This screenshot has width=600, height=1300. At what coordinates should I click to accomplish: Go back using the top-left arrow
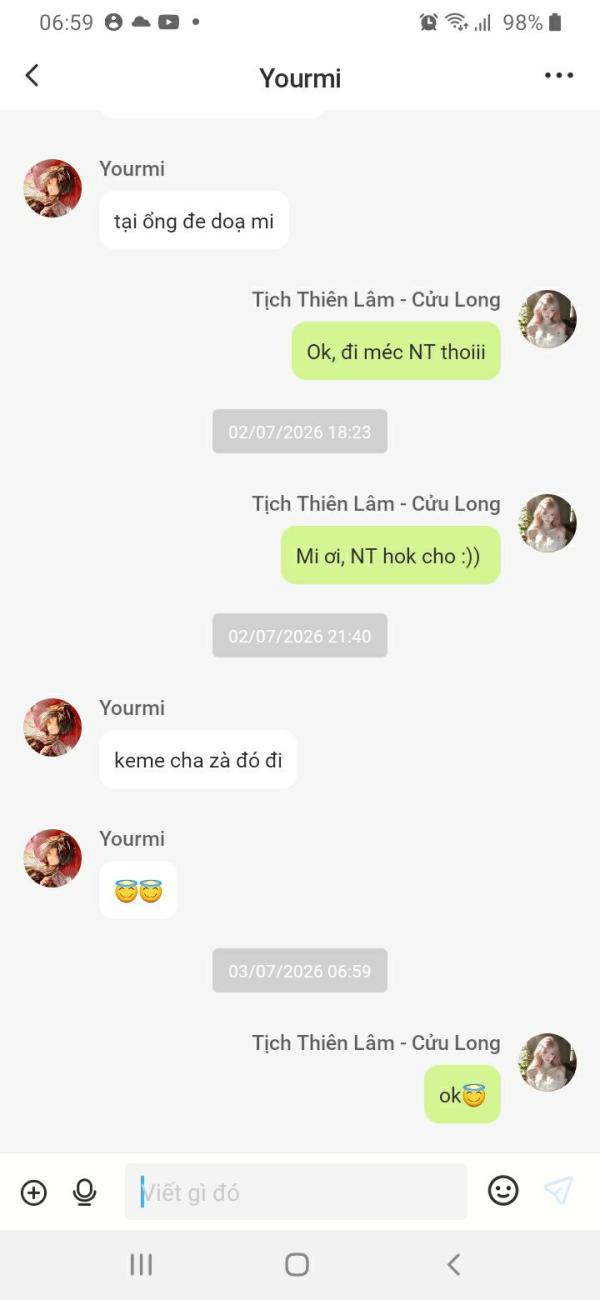(x=32, y=75)
